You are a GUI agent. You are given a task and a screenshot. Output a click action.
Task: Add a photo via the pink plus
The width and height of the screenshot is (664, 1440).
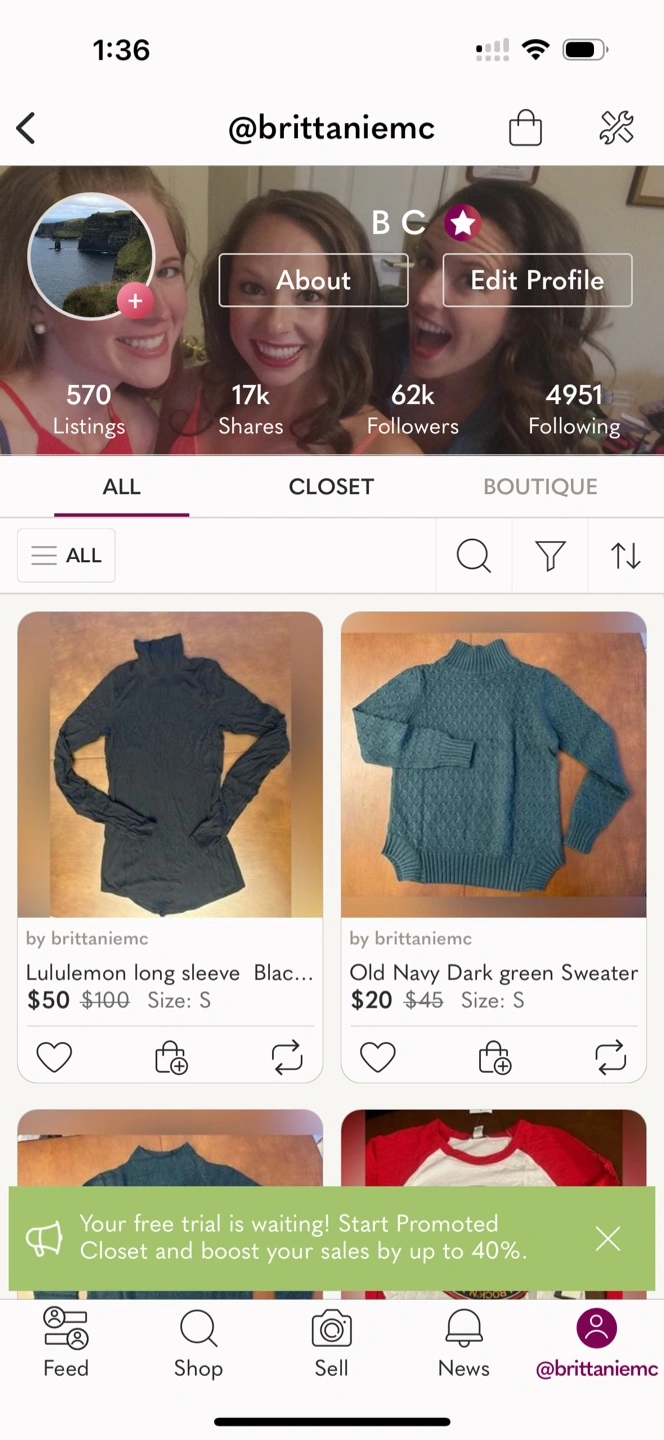pyautogui.click(x=135, y=299)
